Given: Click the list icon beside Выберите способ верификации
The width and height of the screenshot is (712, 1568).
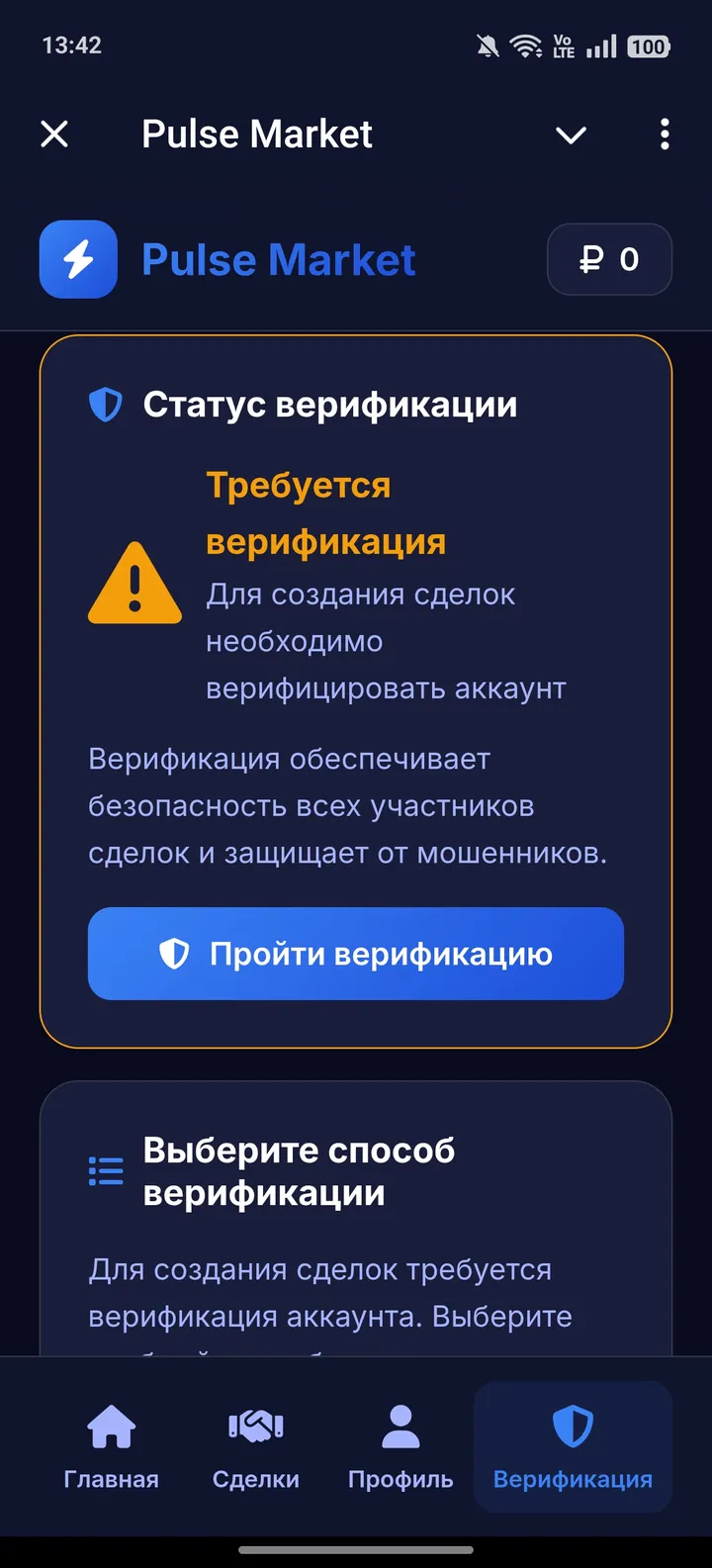Looking at the screenshot, I should pos(106,1169).
